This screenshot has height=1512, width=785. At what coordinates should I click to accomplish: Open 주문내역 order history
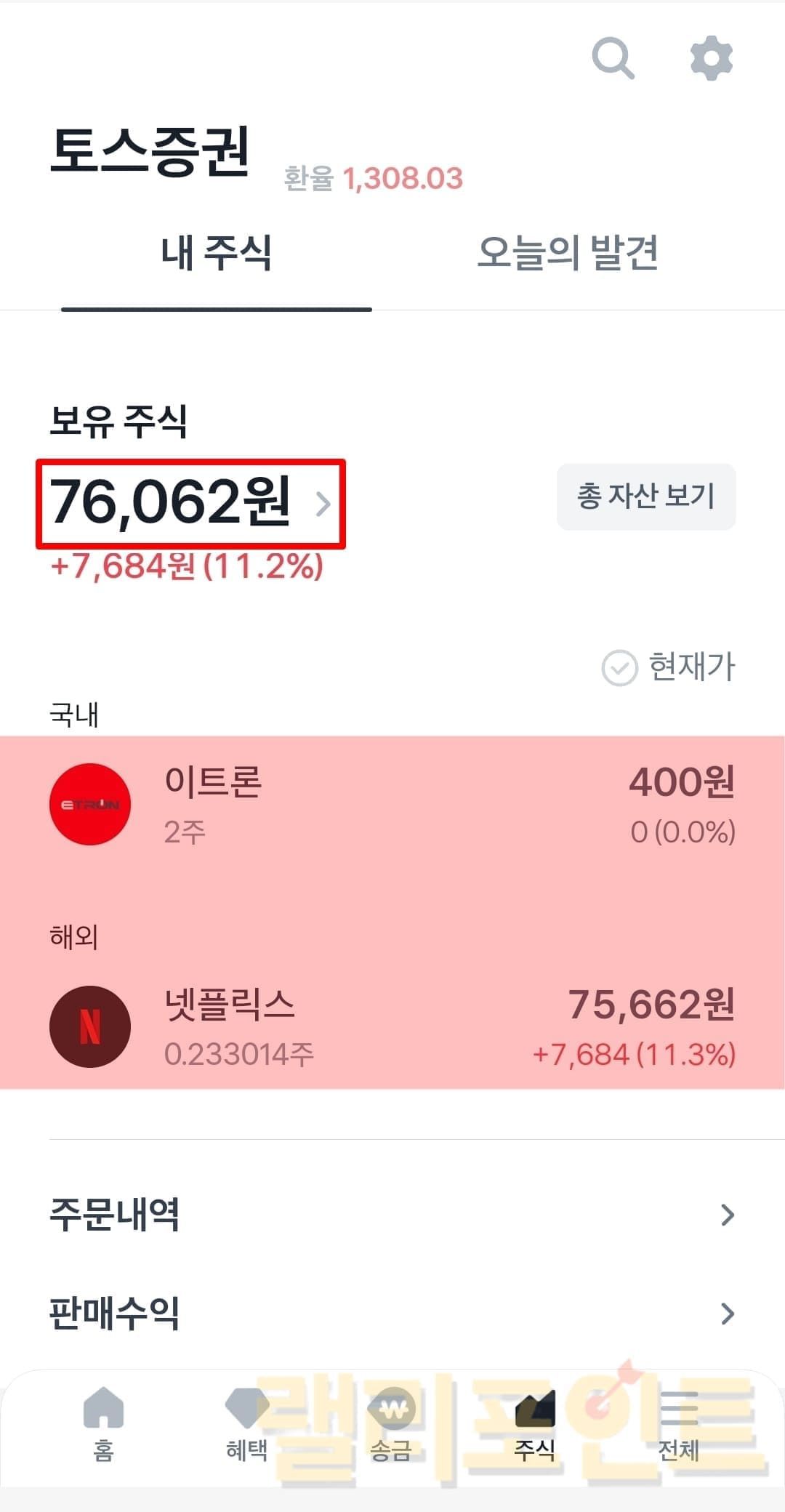click(392, 1215)
